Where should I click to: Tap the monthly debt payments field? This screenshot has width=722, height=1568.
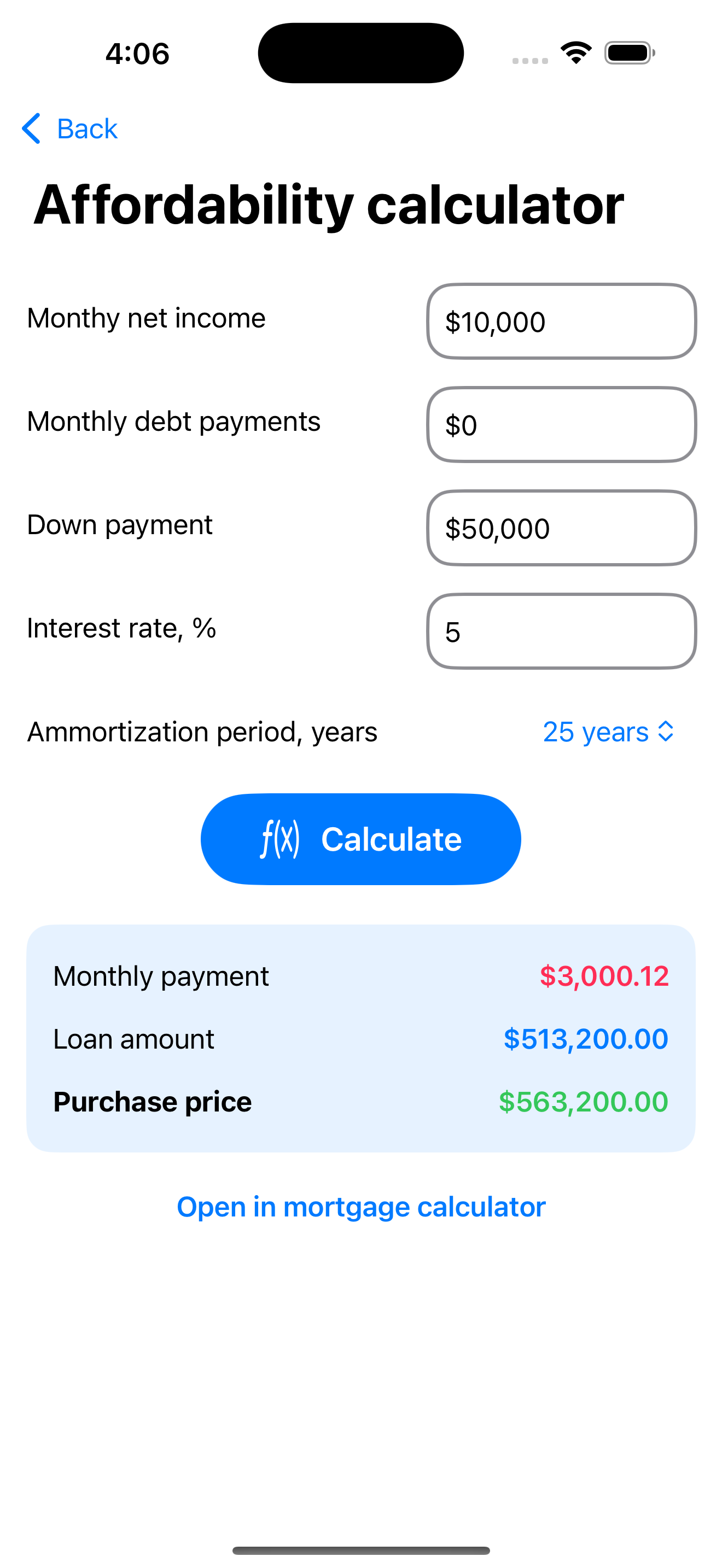tap(561, 425)
